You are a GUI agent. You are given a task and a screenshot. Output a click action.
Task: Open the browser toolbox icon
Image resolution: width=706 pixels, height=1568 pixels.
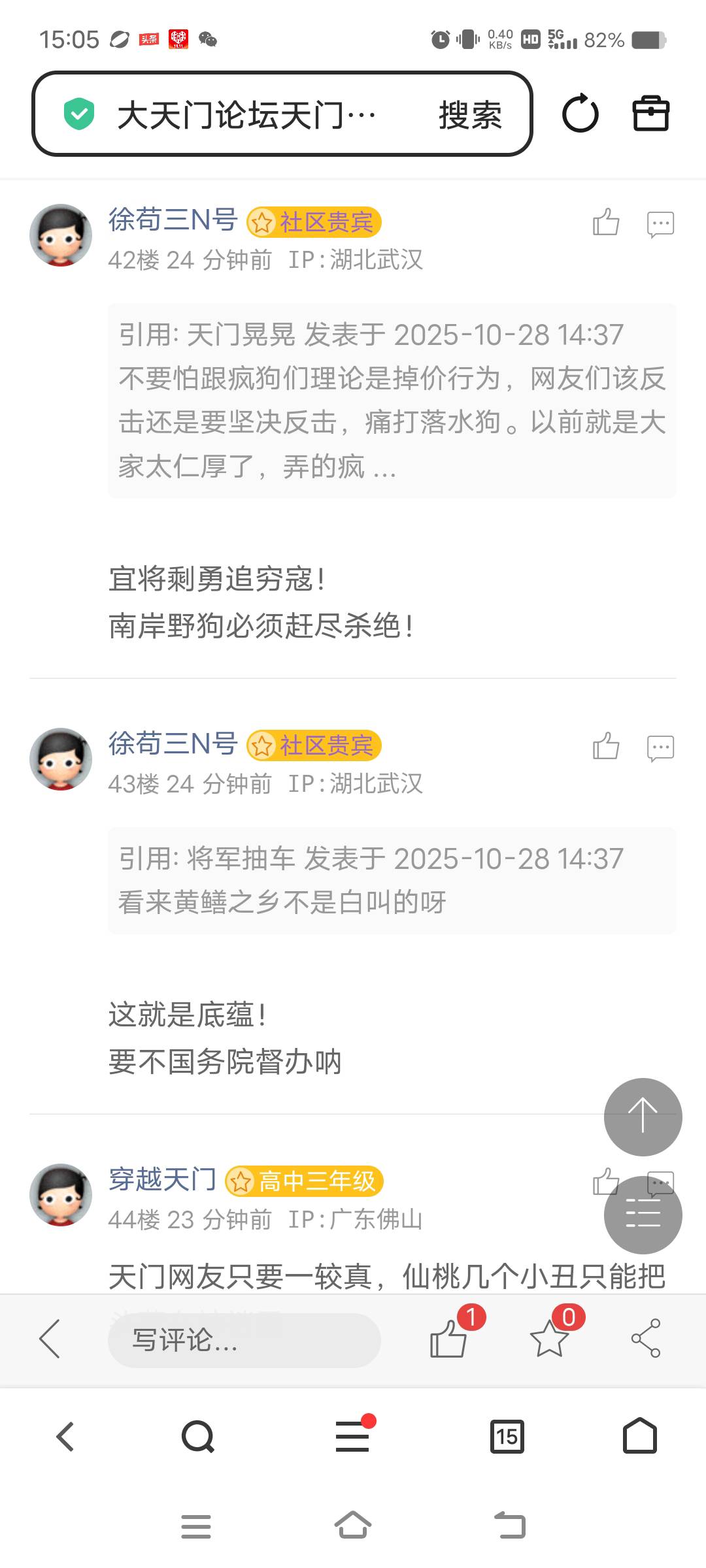point(651,114)
